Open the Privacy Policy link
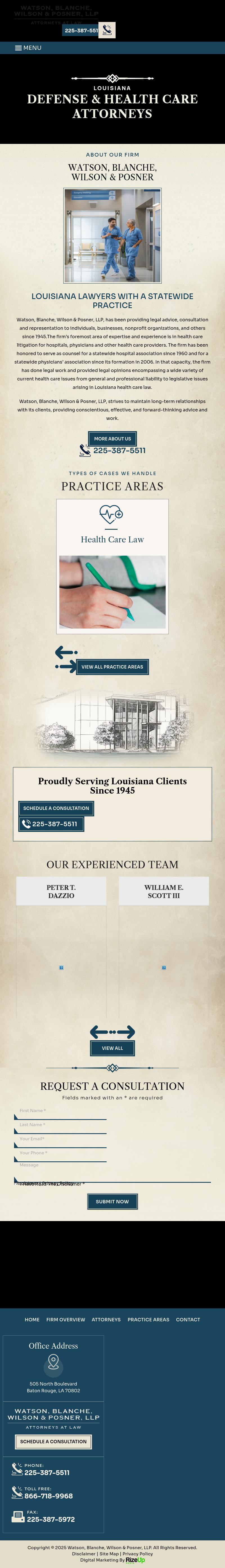Screen dimensions: 225x1568 click(x=138, y=1553)
